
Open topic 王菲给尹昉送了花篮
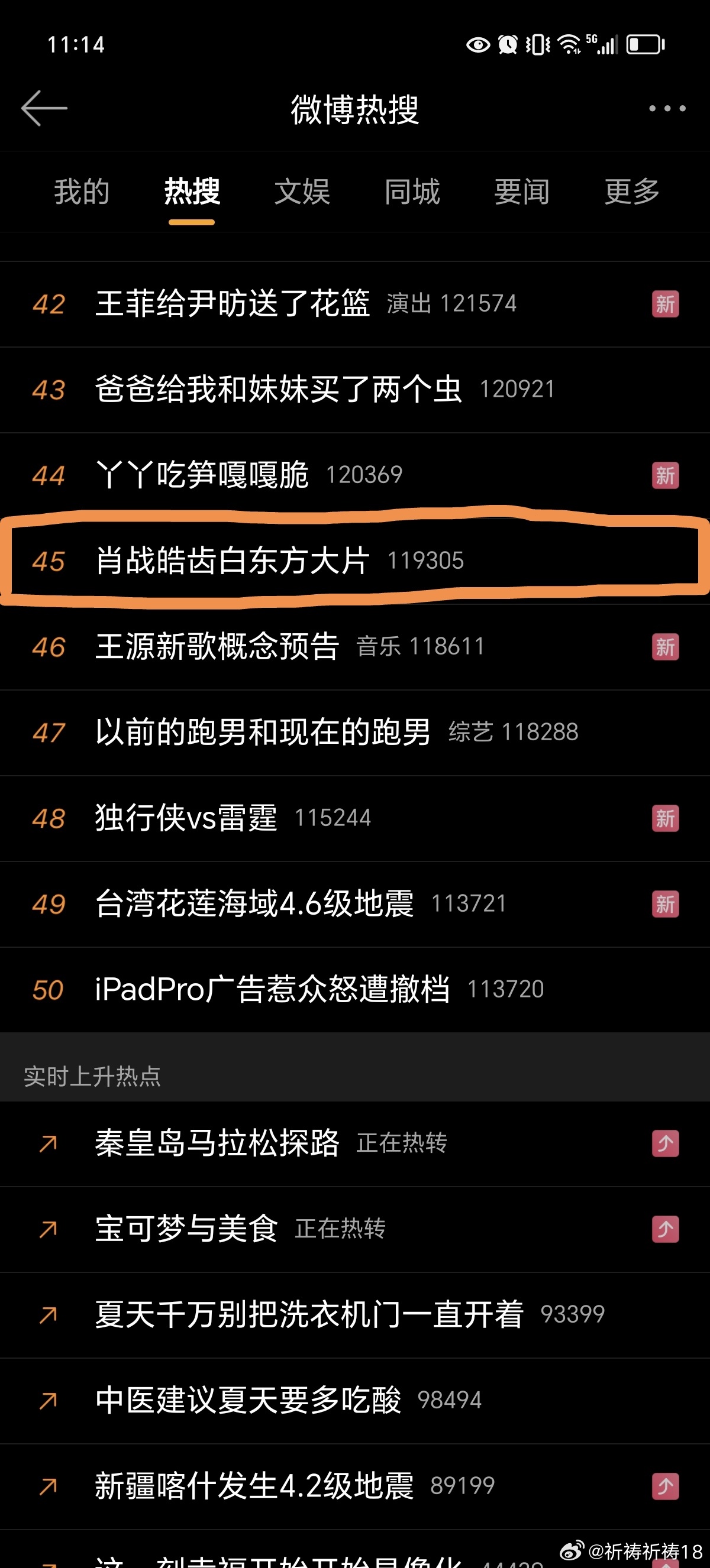point(233,304)
